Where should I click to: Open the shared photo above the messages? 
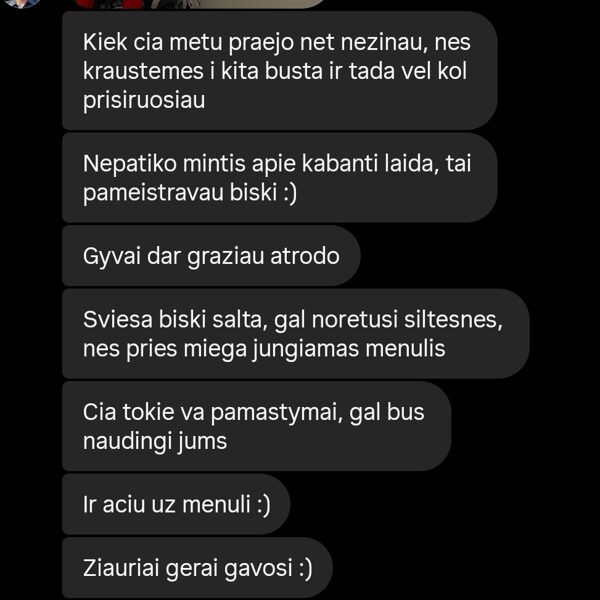click(200, 3)
